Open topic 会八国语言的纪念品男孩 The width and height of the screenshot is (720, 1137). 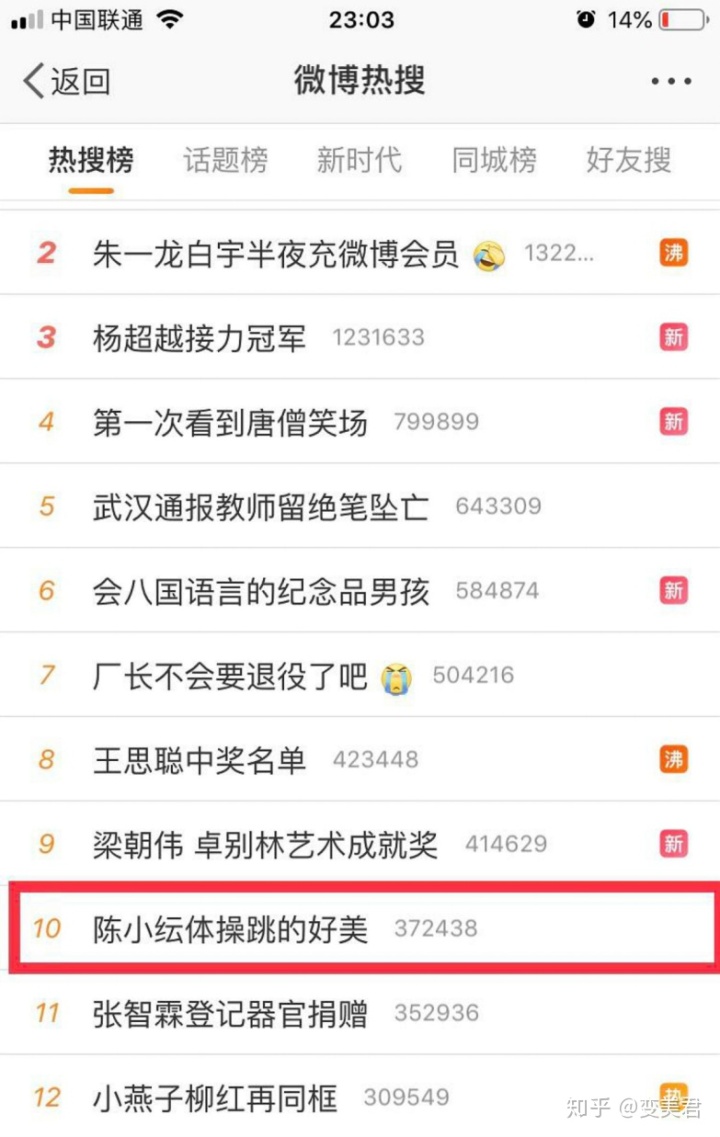[x=261, y=591]
